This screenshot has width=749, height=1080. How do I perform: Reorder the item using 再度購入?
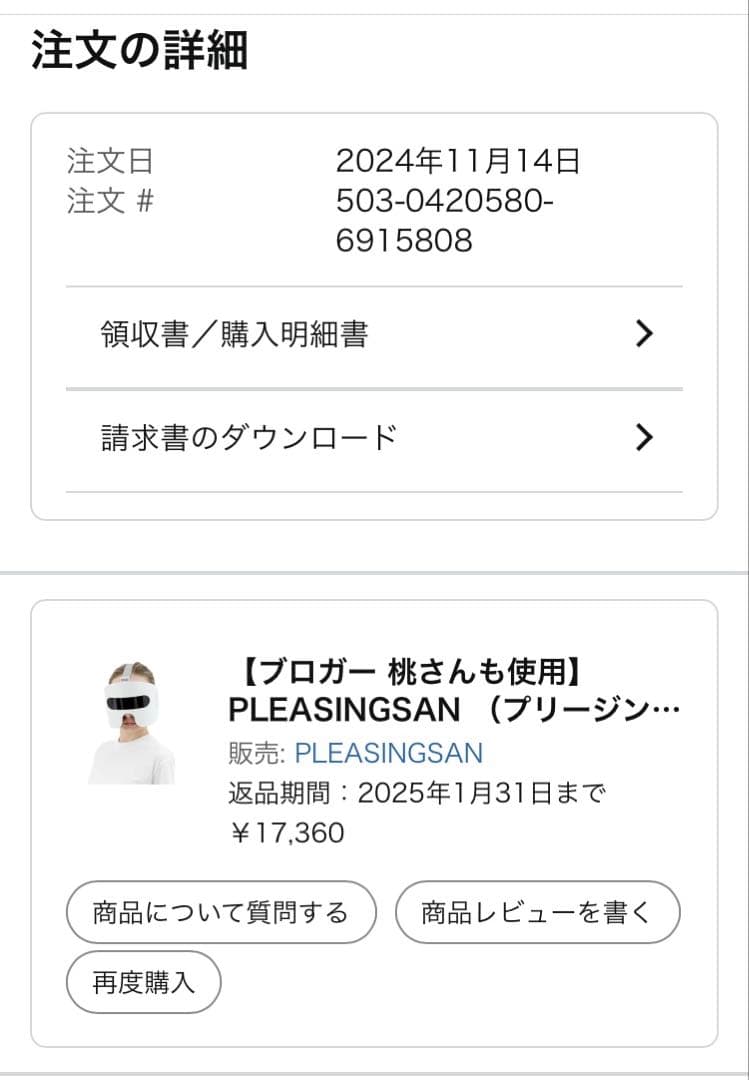click(x=142, y=983)
